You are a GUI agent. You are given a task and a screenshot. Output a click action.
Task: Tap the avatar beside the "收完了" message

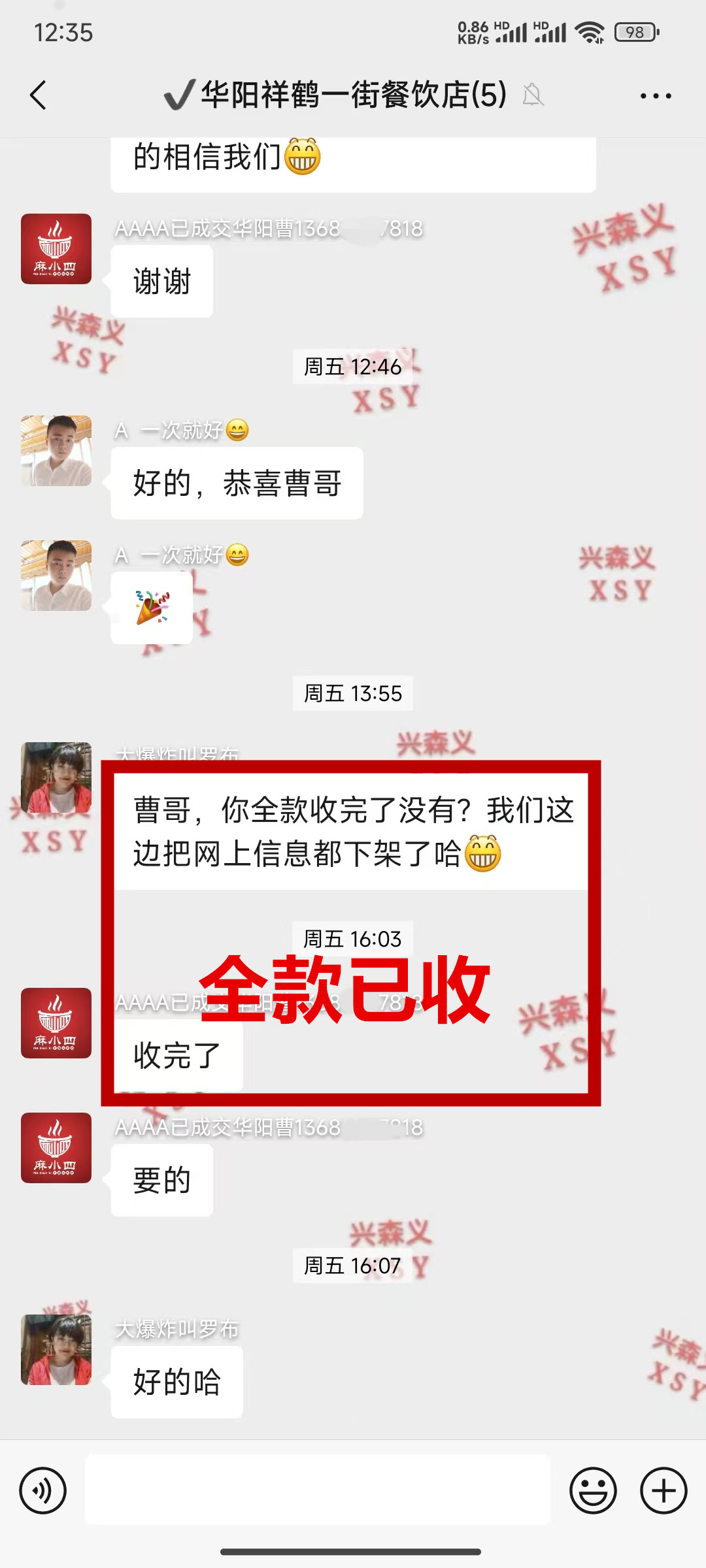(56, 1023)
